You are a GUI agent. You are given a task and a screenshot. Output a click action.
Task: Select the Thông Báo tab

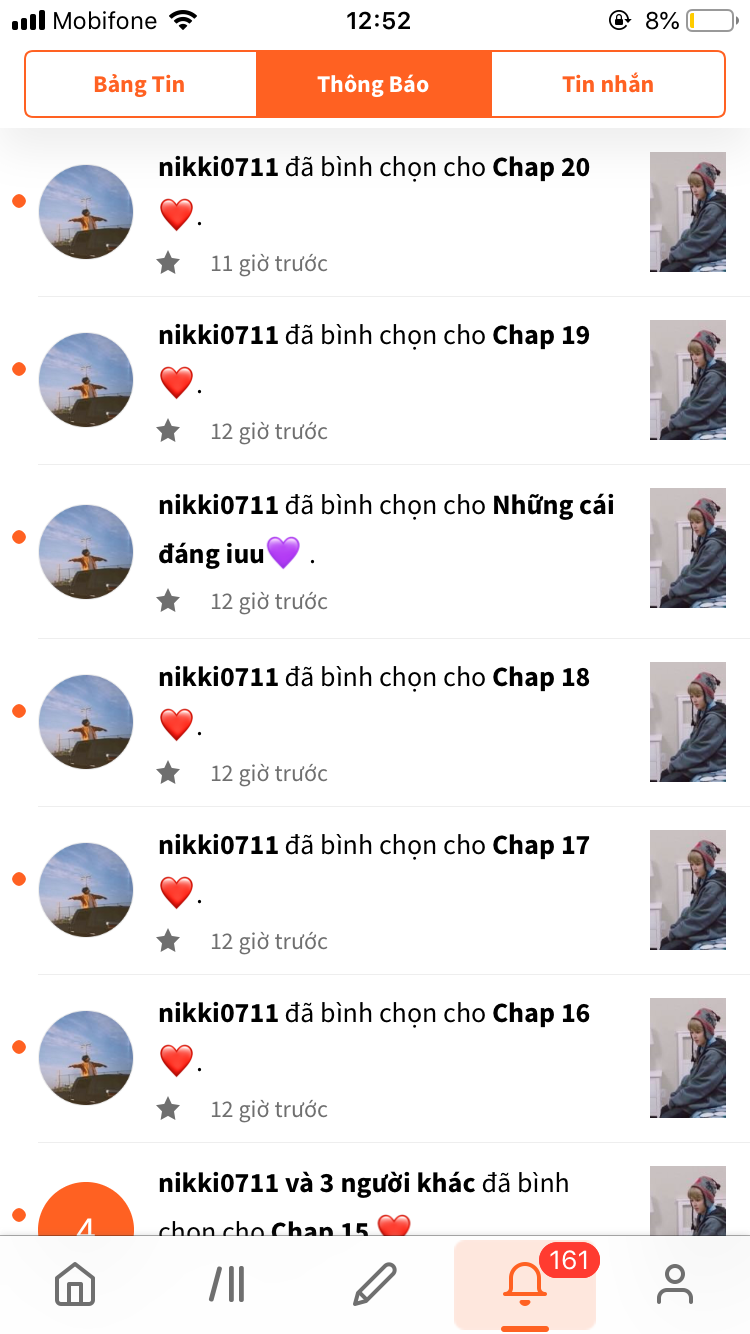373,84
